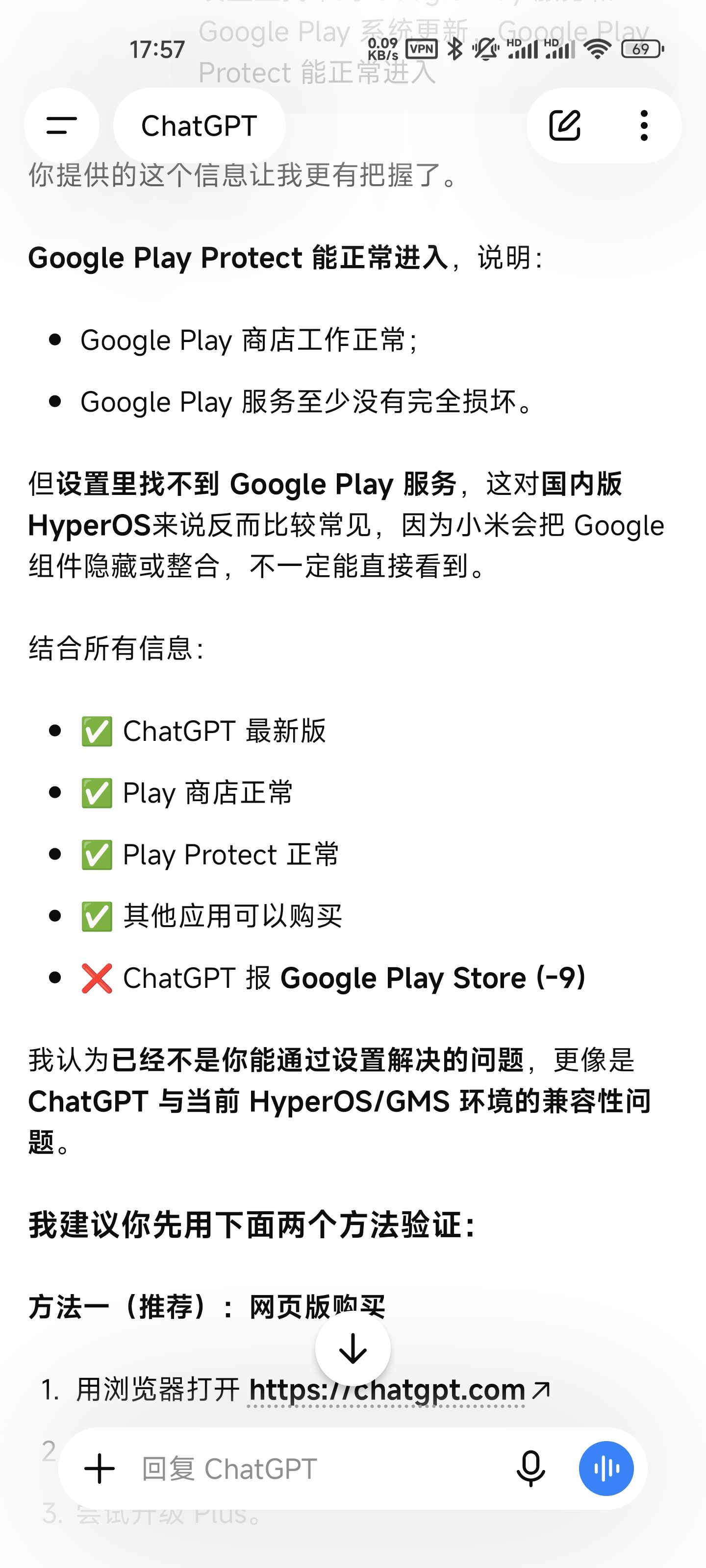Viewport: 706px width, 1568px height.
Task: Tap the ChatGPT model selector pill
Action: coord(199,125)
